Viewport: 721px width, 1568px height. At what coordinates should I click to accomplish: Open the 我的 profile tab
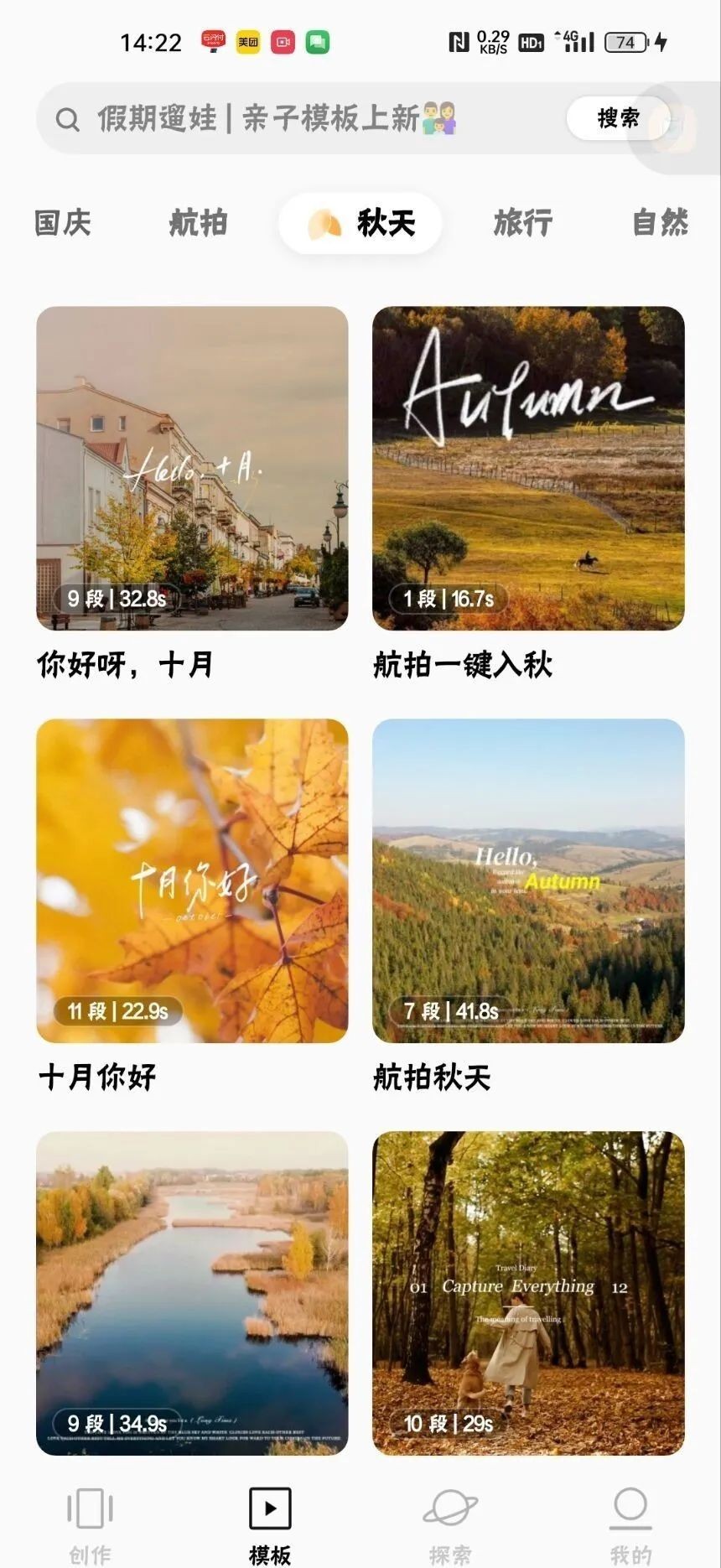click(630, 1523)
